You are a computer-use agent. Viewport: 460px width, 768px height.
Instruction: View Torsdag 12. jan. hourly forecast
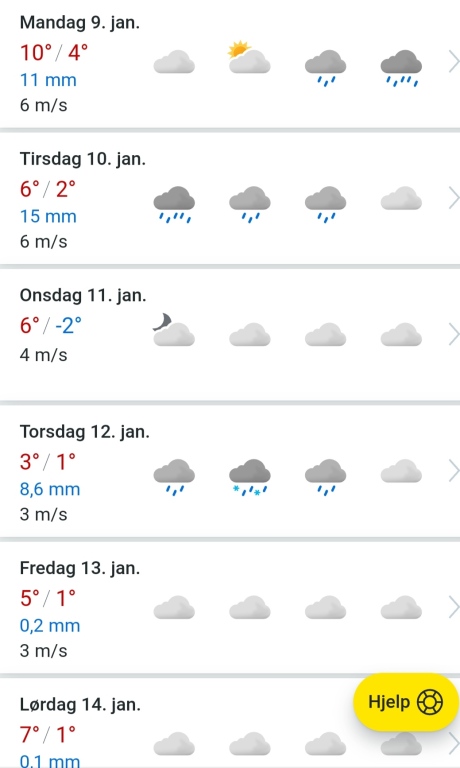pos(230,472)
